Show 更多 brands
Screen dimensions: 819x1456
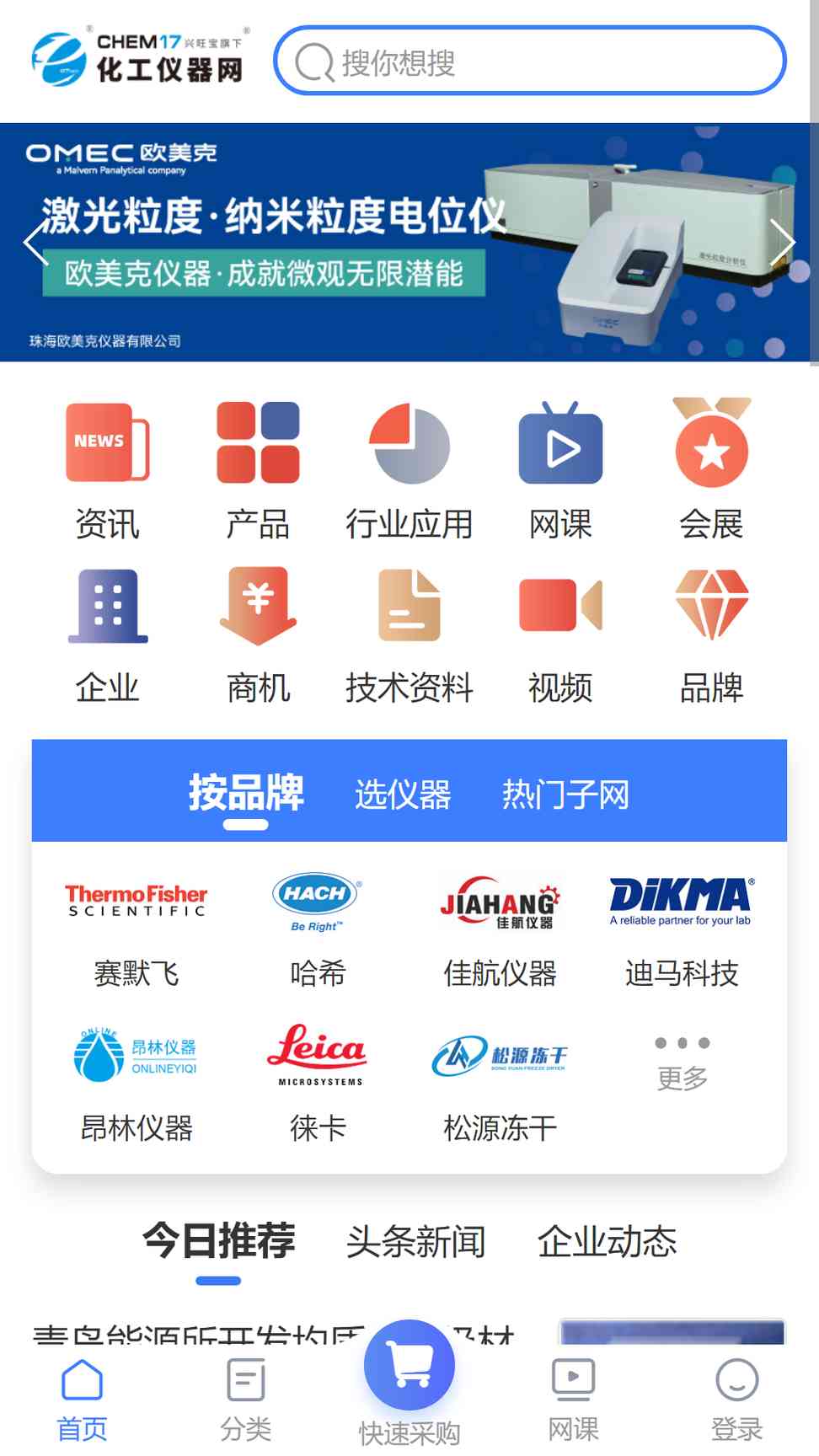click(682, 1064)
